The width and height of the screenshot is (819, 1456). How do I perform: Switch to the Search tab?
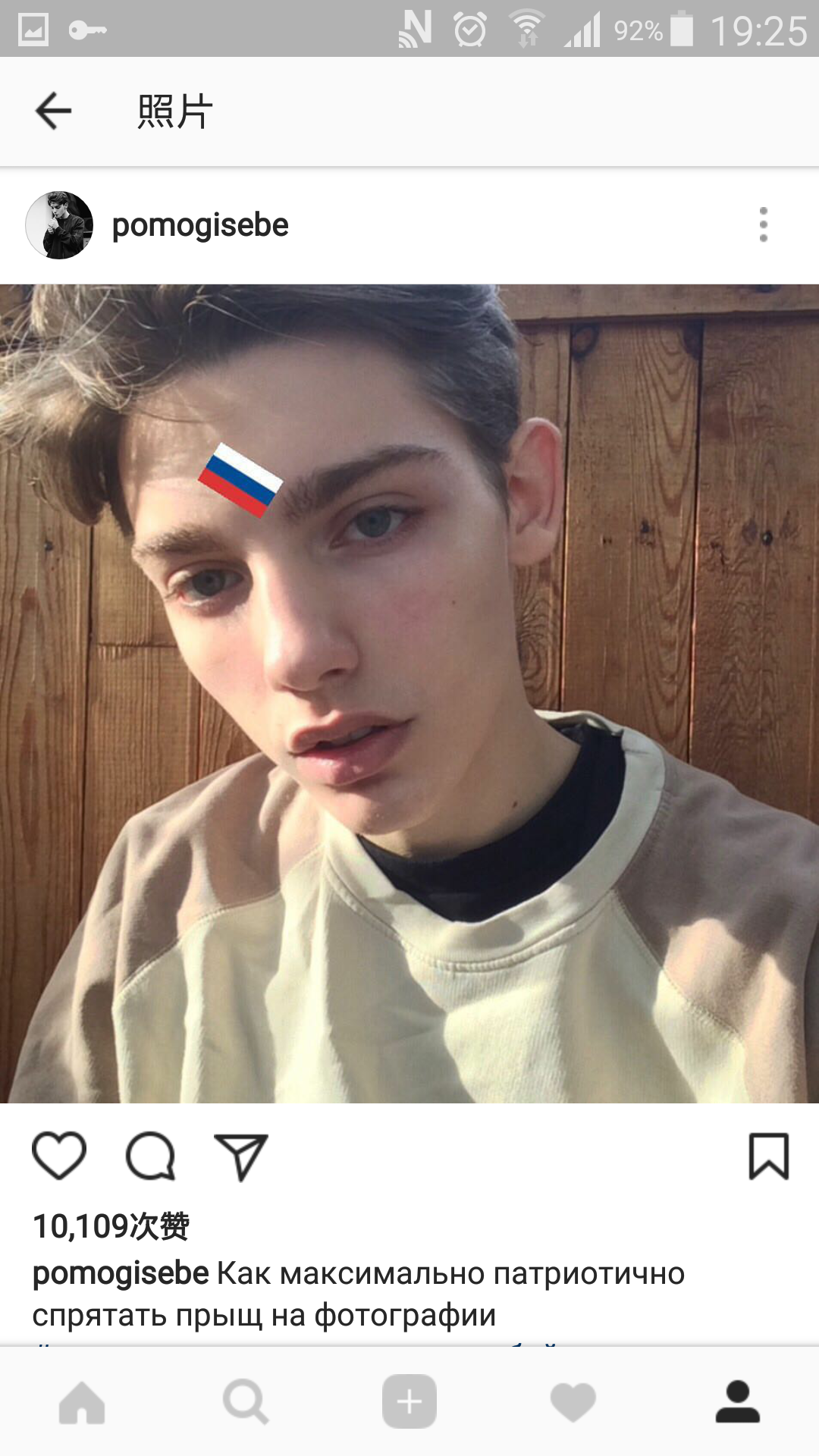pyautogui.click(x=246, y=1402)
